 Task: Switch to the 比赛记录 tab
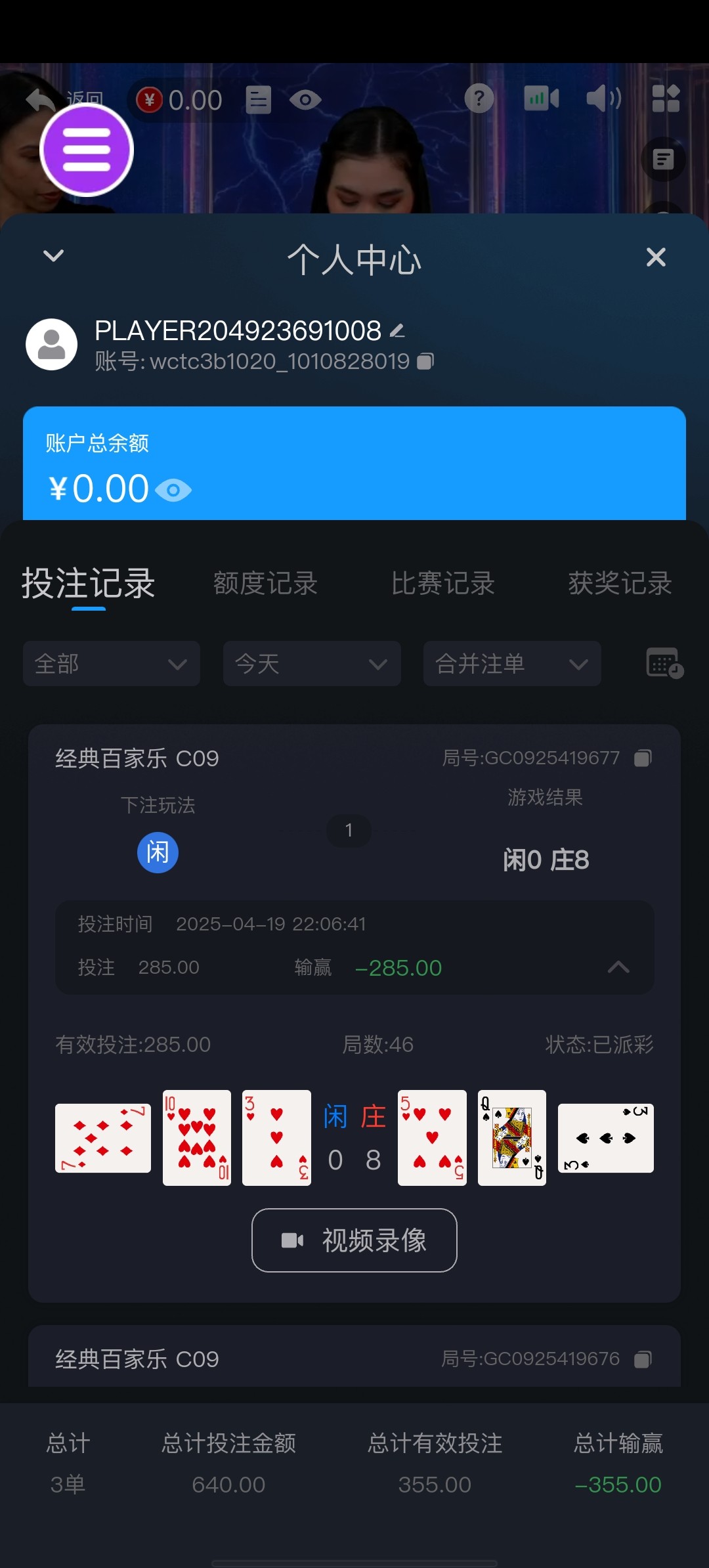point(442,583)
